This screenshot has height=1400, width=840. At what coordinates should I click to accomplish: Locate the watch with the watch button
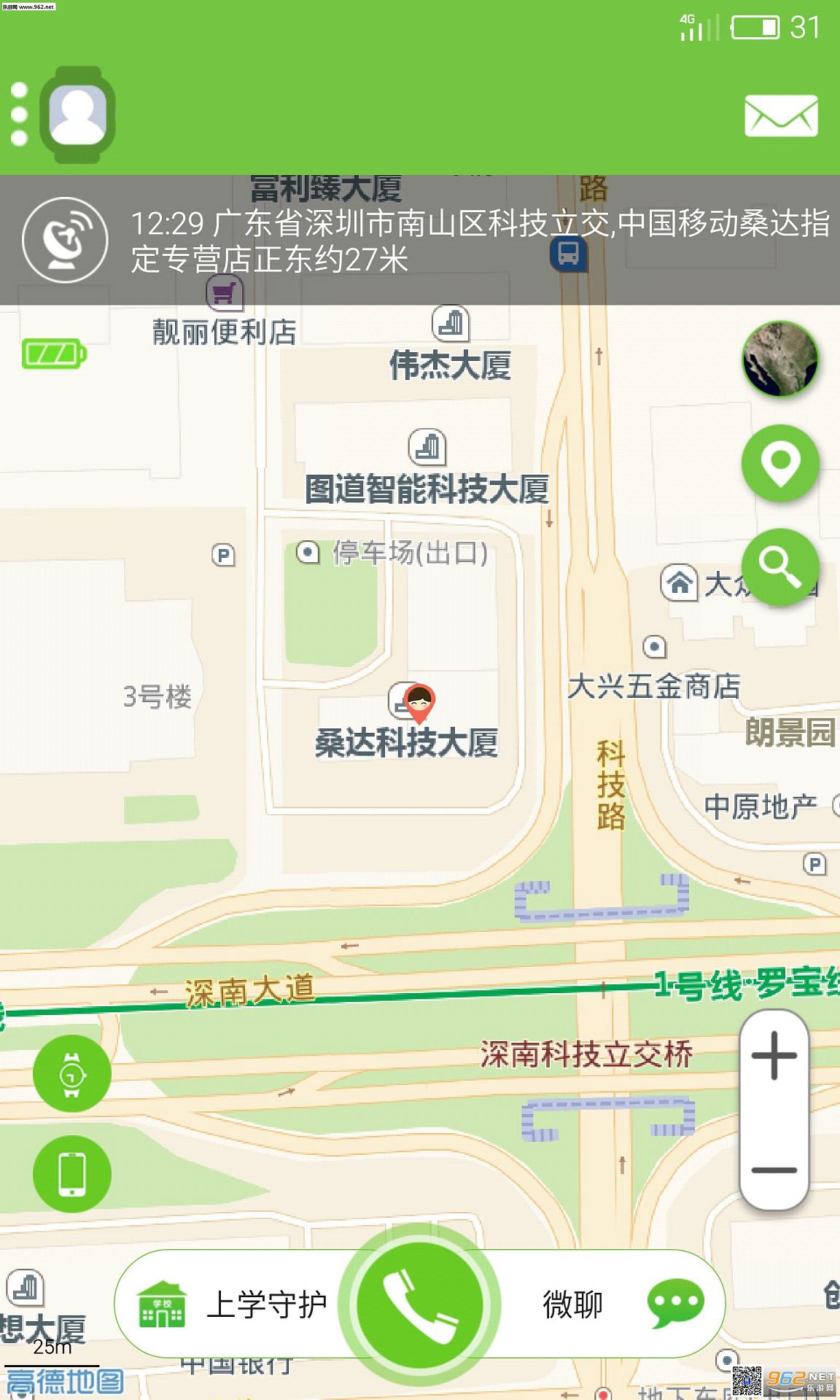pyautogui.click(x=71, y=1074)
